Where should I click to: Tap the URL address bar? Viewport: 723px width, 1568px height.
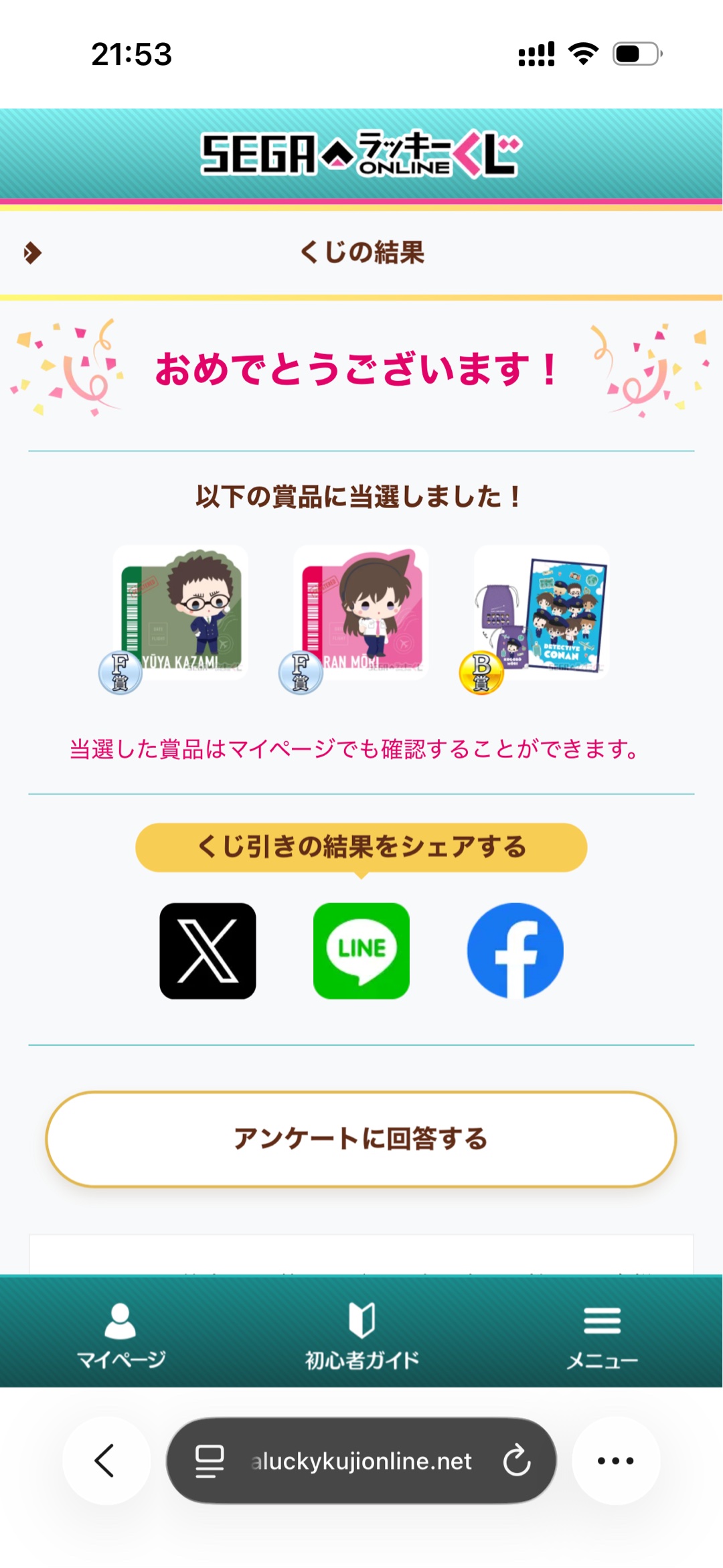point(361,1460)
